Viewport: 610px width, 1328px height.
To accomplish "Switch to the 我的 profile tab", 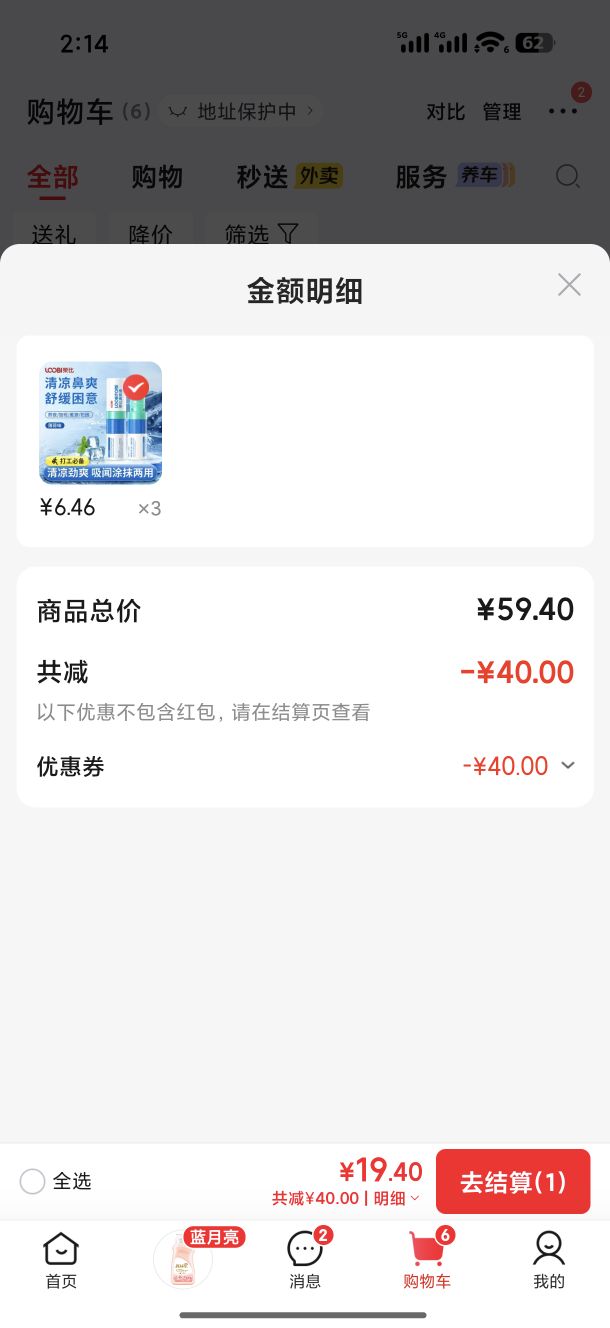I will (549, 1260).
